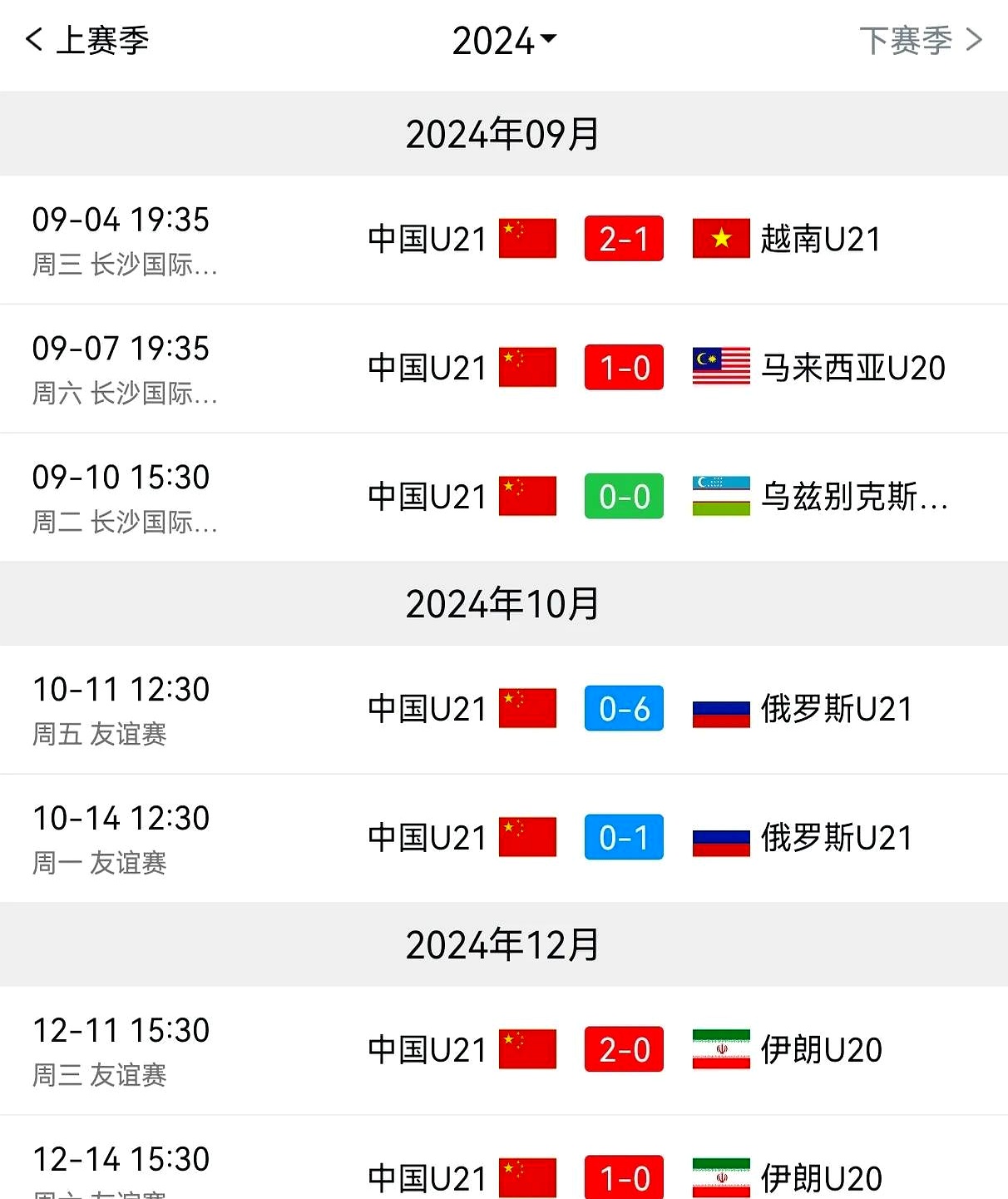Click the 下赛季 navigation label
Screen dimensions: 1008x1199
(907, 41)
